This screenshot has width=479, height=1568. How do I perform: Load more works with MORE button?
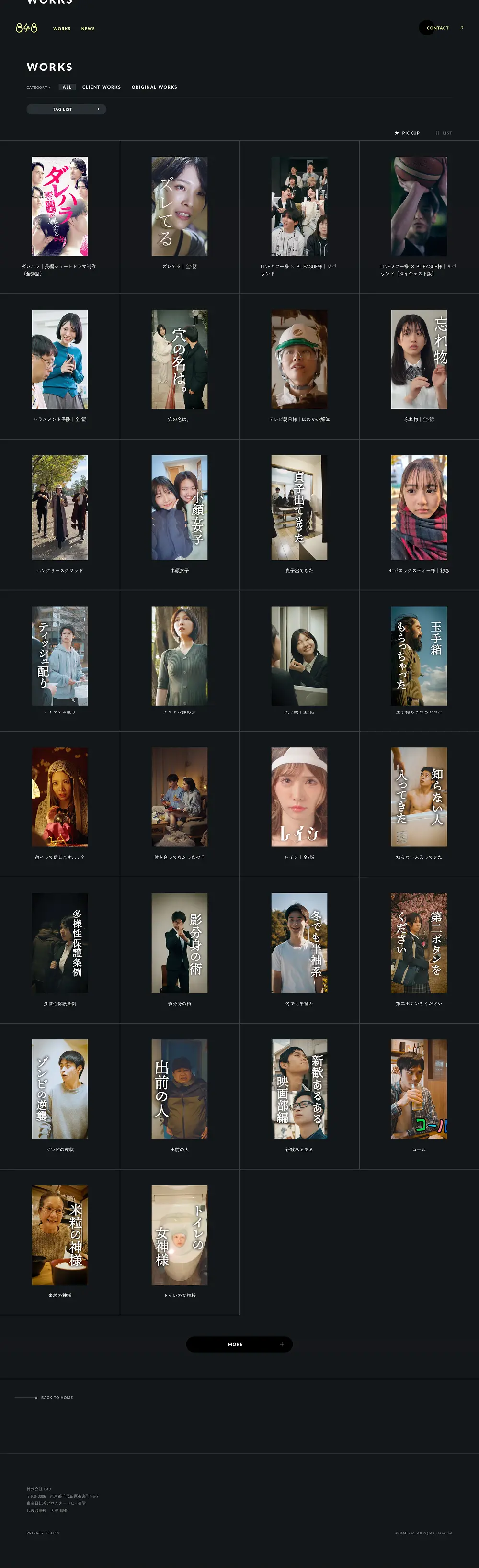point(239,1344)
